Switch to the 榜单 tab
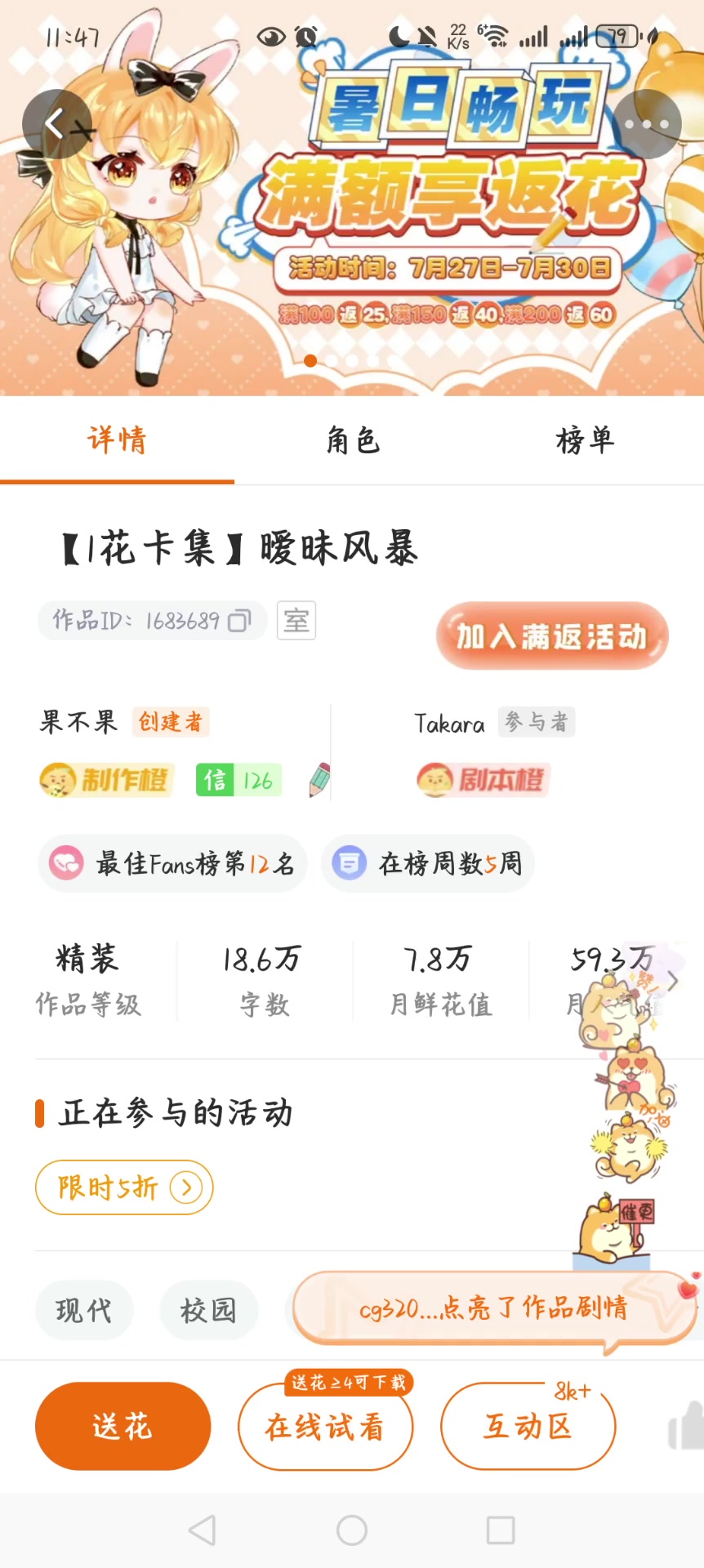 [x=585, y=441]
